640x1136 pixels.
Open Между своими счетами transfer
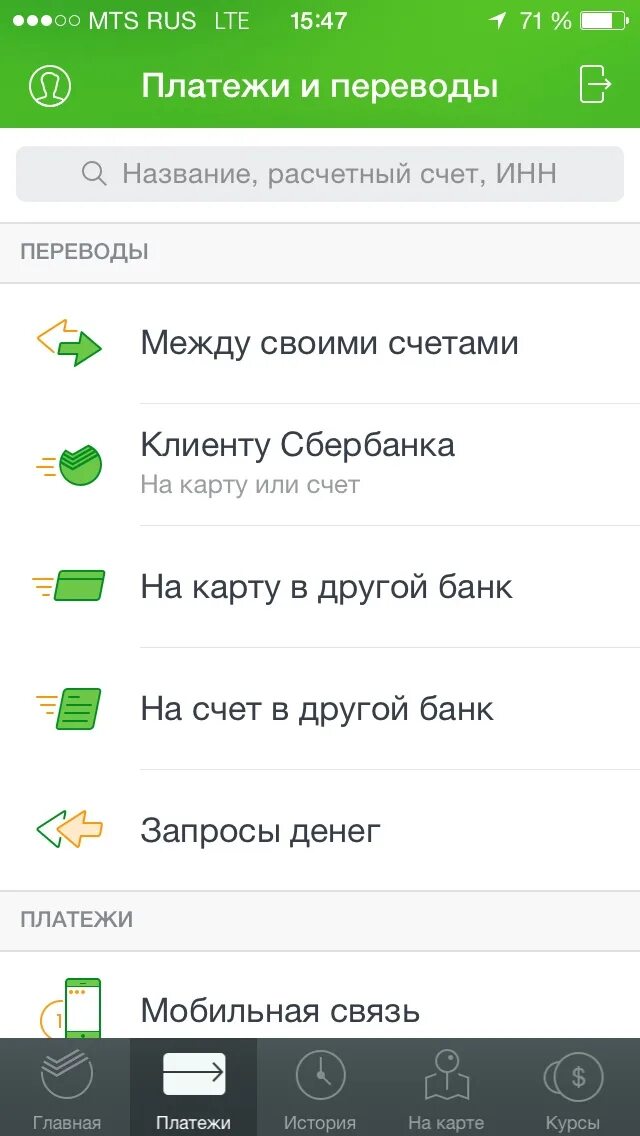point(329,343)
